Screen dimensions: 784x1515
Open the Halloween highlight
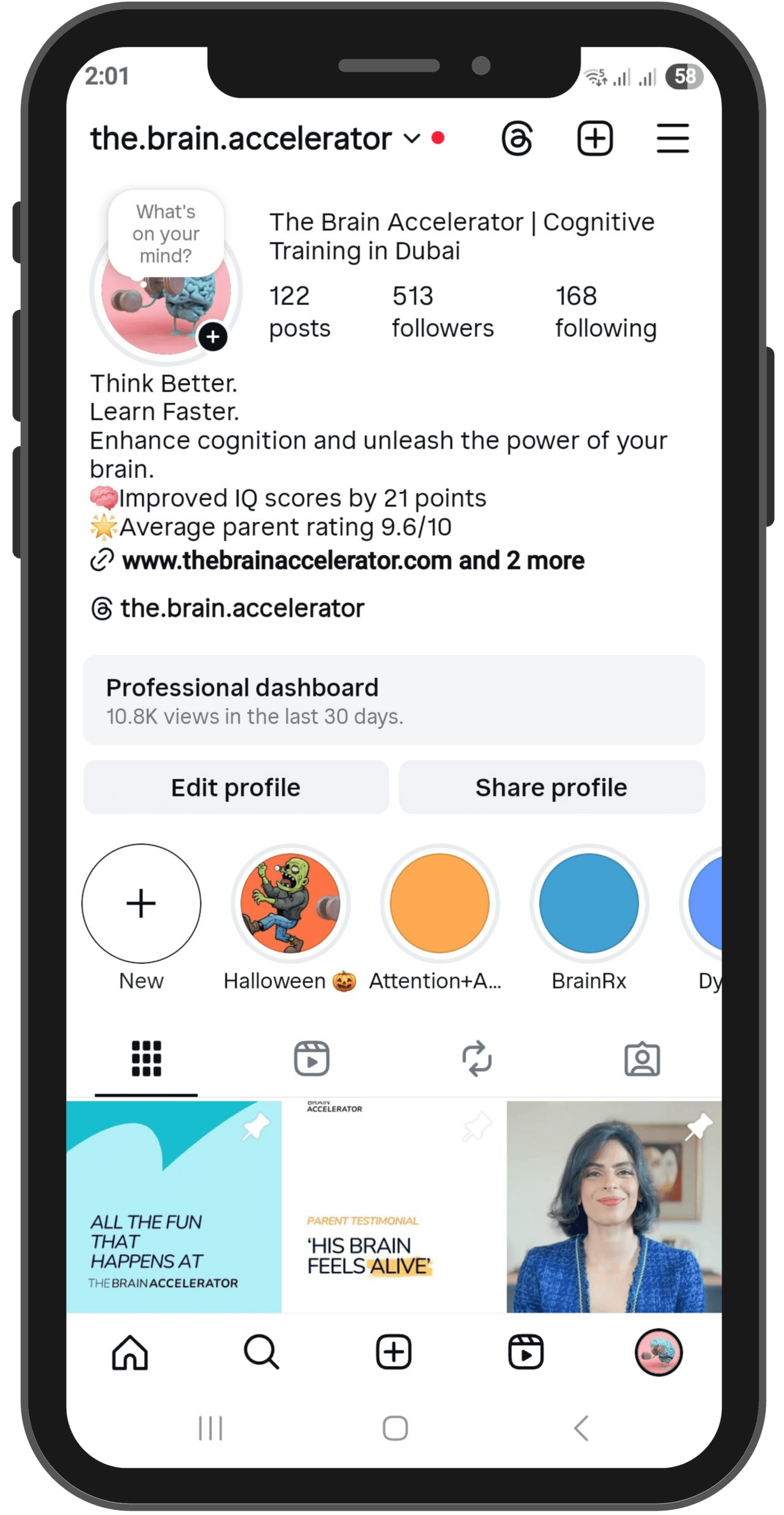(290, 903)
